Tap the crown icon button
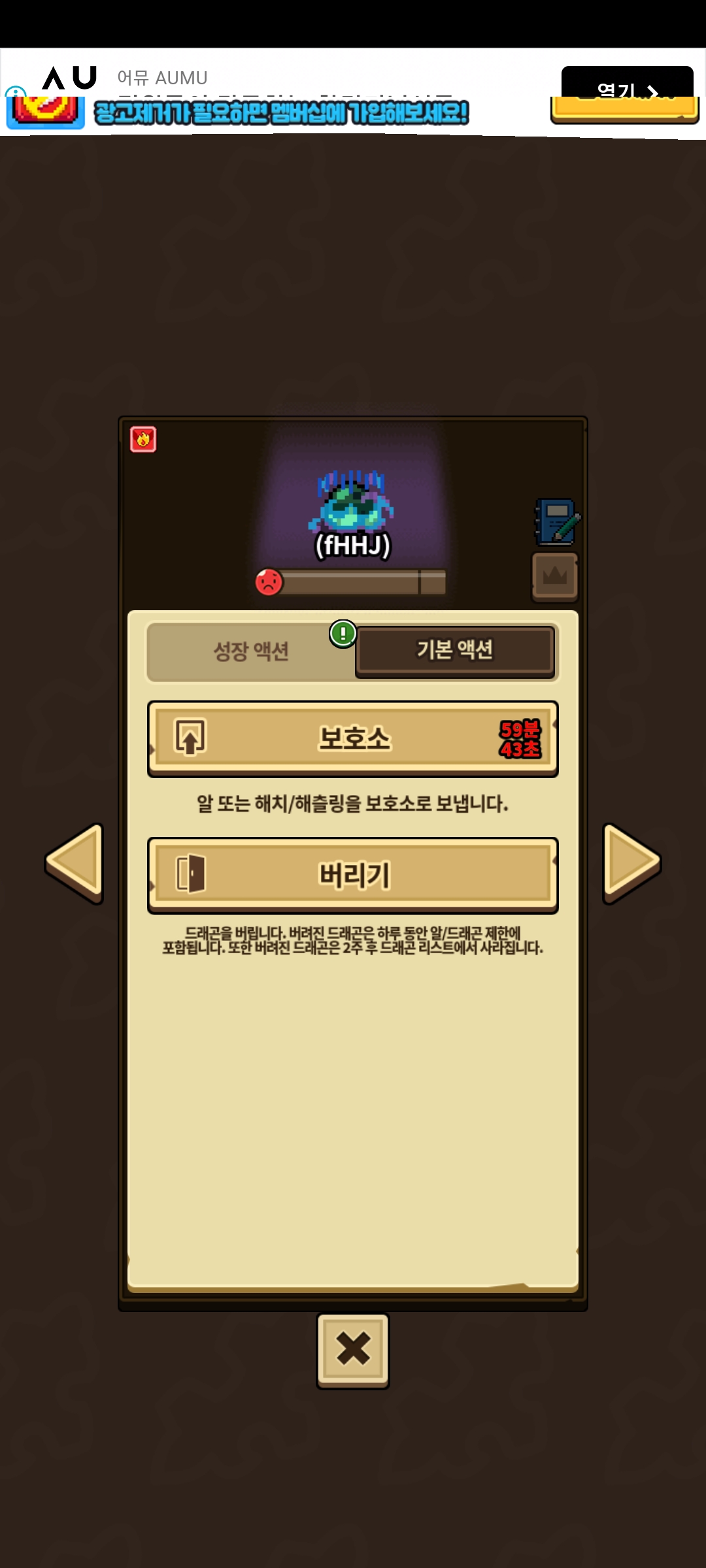 (x=554, y=576)
